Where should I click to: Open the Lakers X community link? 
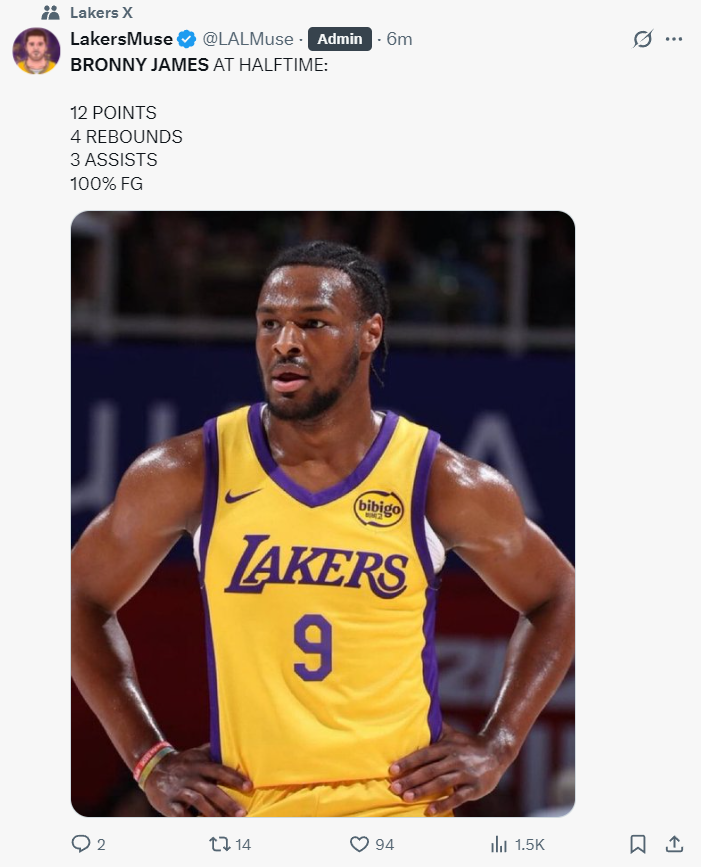click(101, 13)
